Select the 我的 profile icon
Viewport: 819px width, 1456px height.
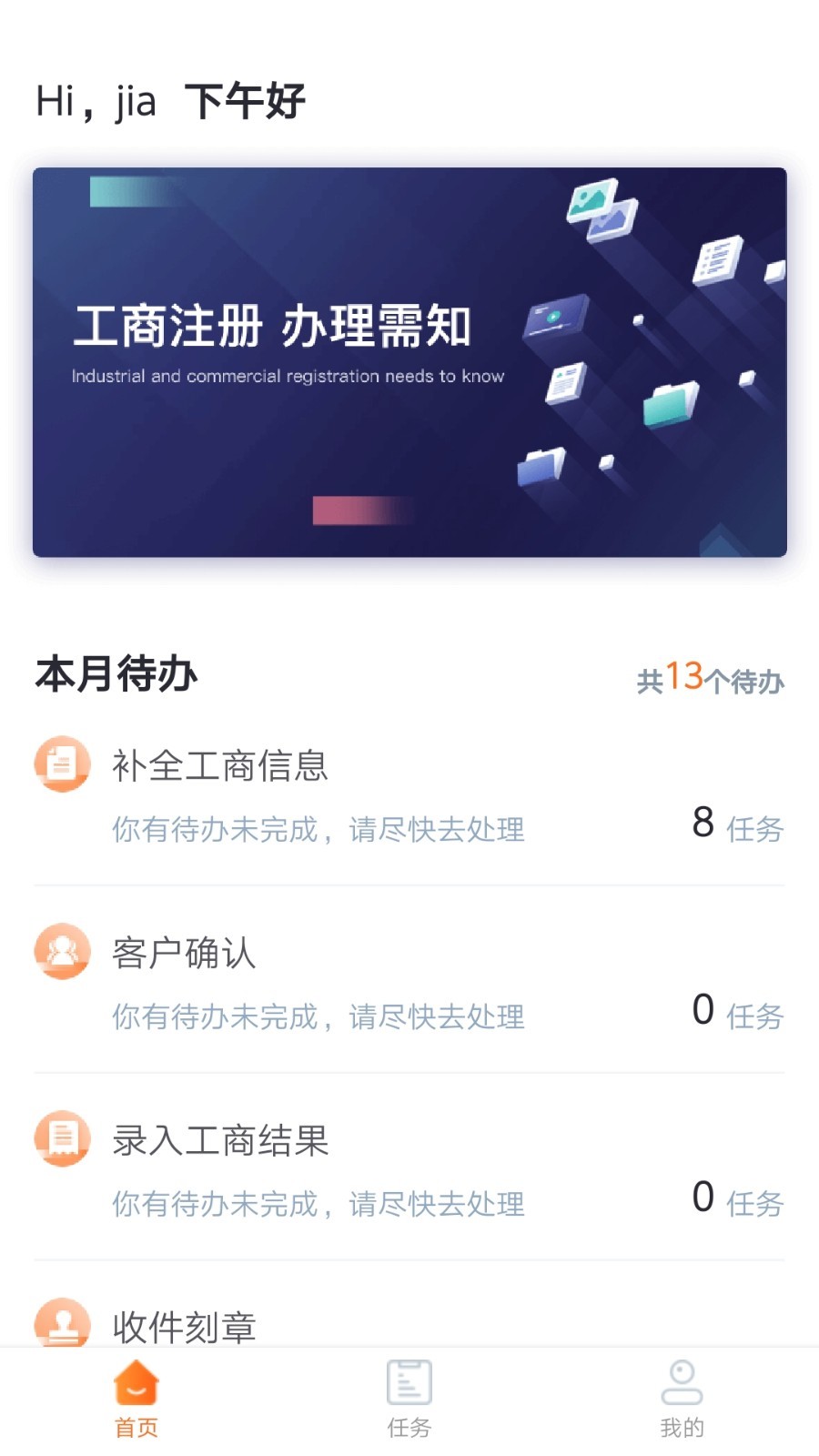click(x=682, y=1380)
